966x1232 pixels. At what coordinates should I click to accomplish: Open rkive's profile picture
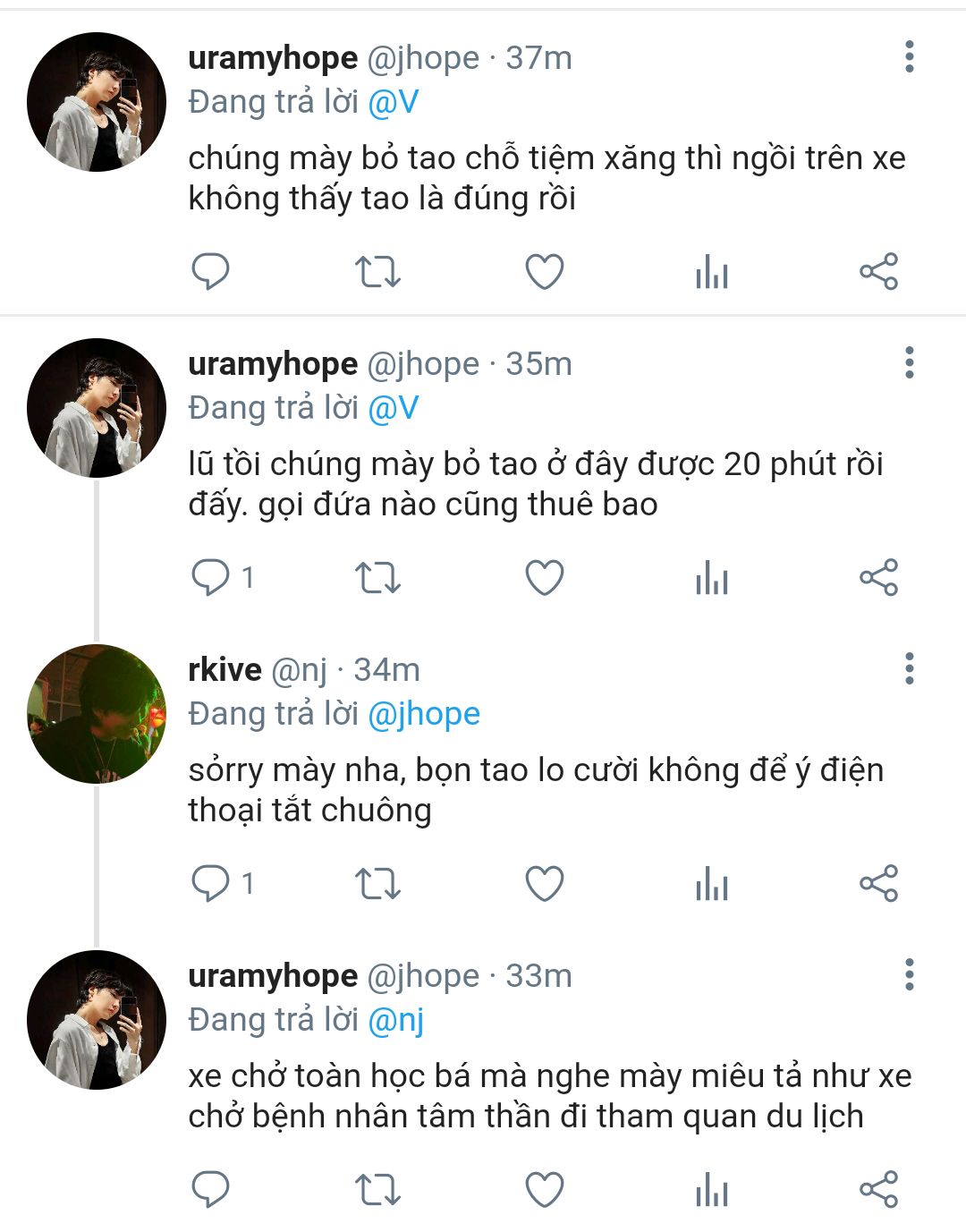pos(97,714)
